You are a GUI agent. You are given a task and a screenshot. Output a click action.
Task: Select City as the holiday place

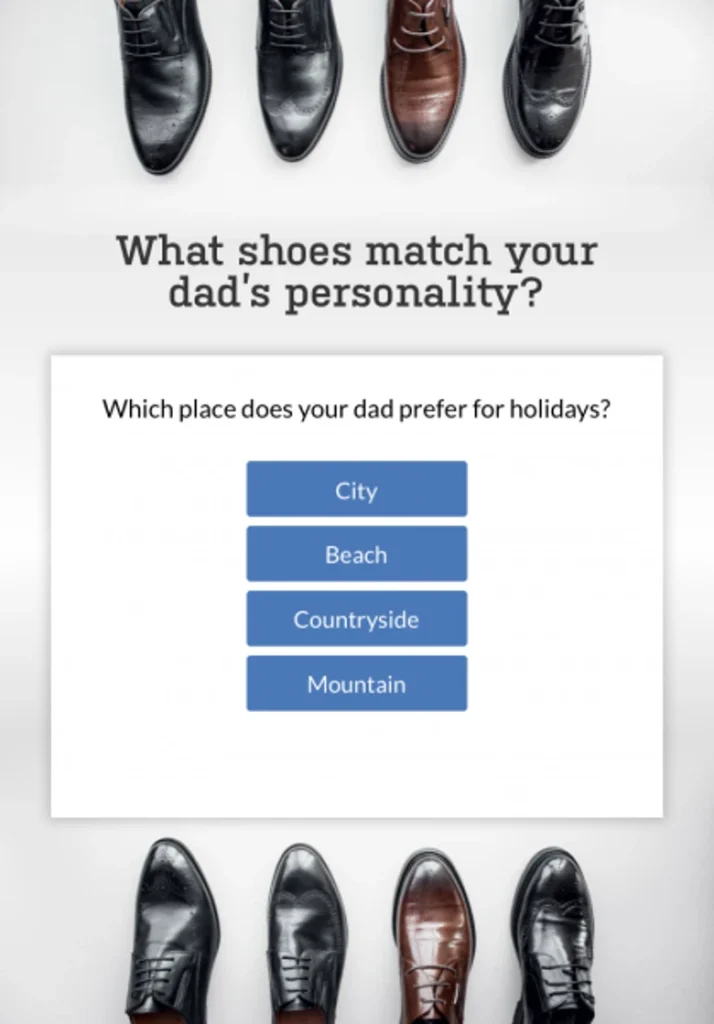tap(356, 489)
